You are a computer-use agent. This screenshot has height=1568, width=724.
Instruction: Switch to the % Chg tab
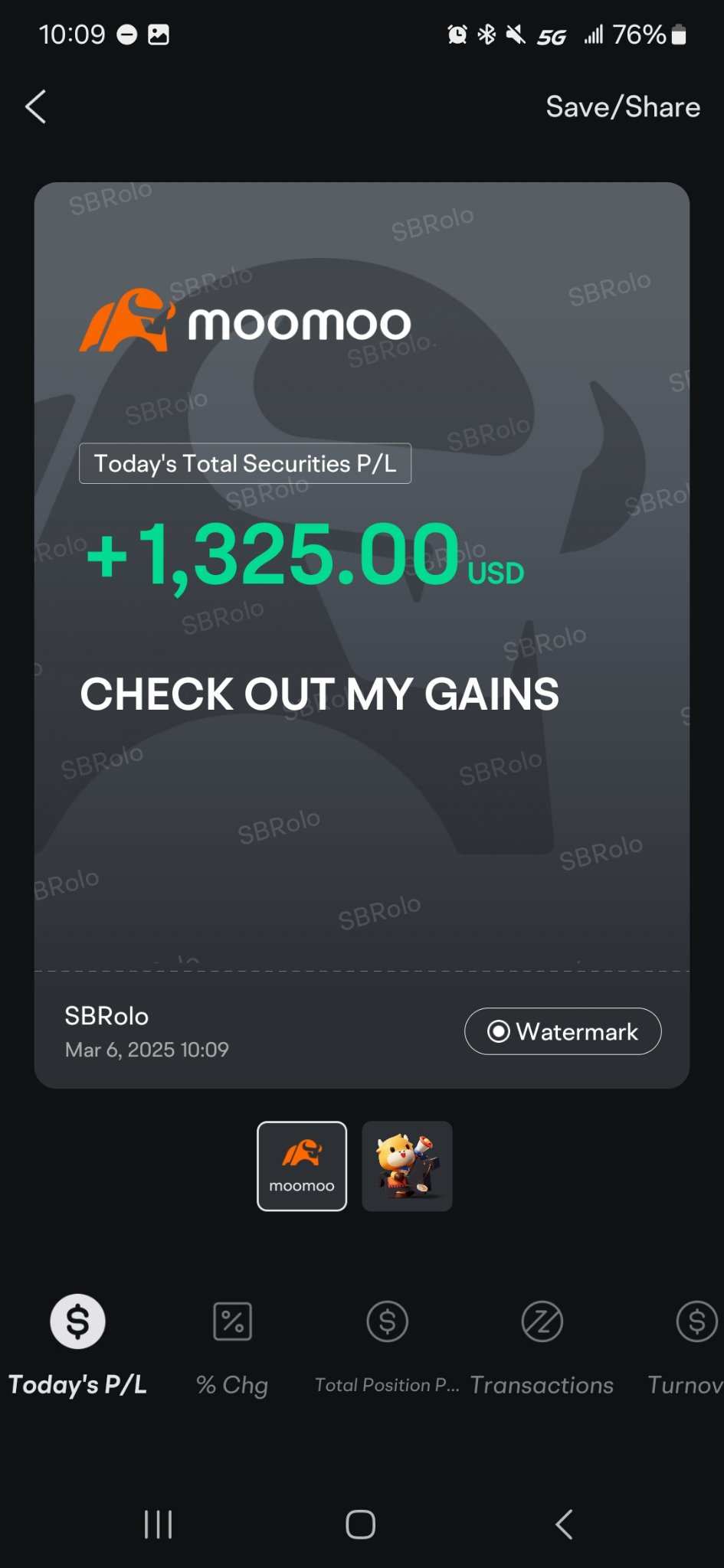pyautogui.click(x=232, y=1341)
